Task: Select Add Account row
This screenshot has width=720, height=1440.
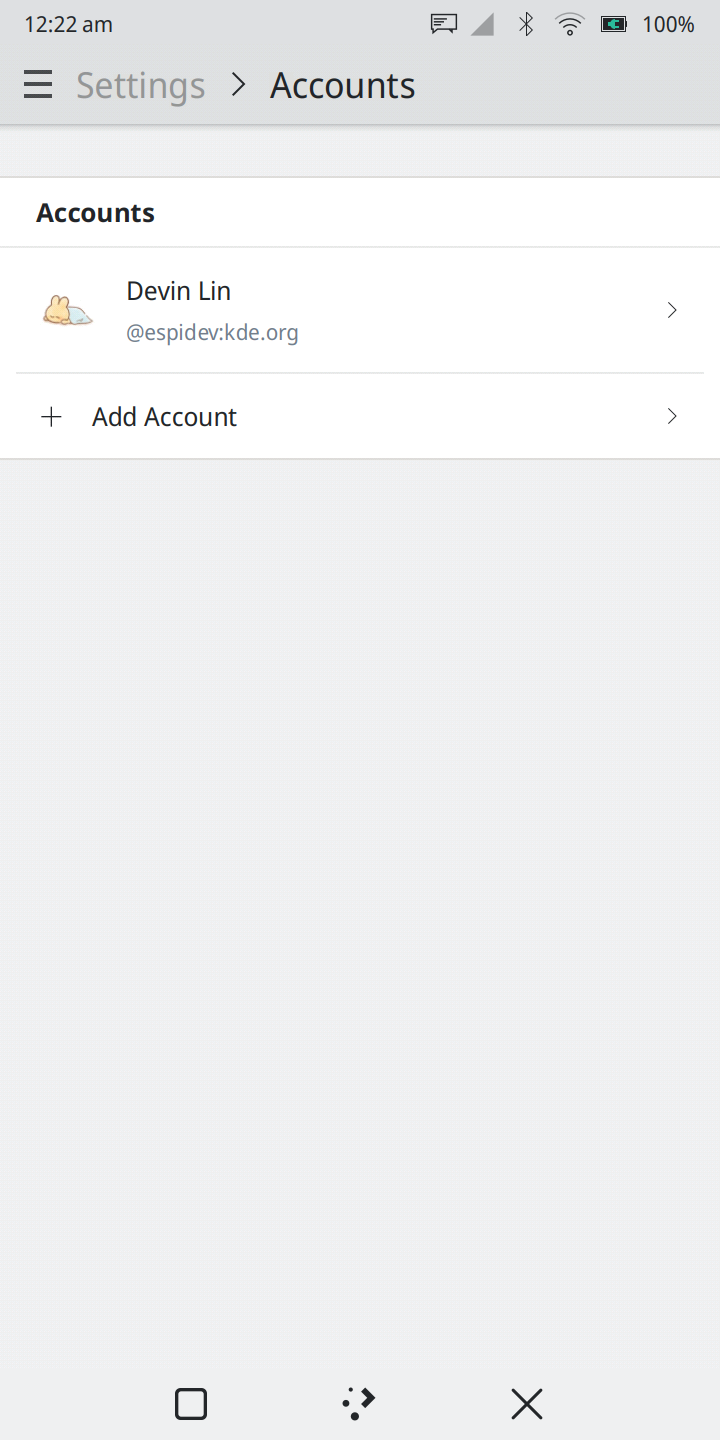Action: tap(360, 417)
